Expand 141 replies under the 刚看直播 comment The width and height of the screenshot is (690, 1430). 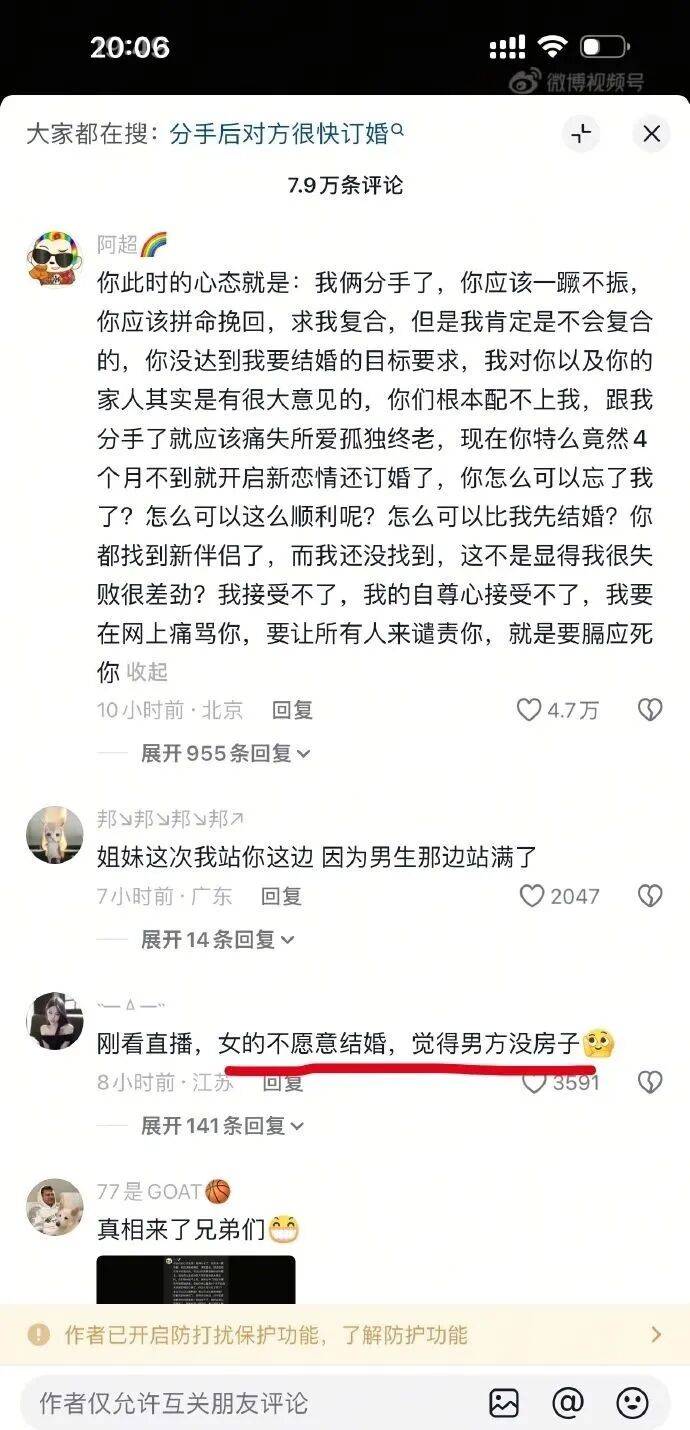tap(222, 1126)
